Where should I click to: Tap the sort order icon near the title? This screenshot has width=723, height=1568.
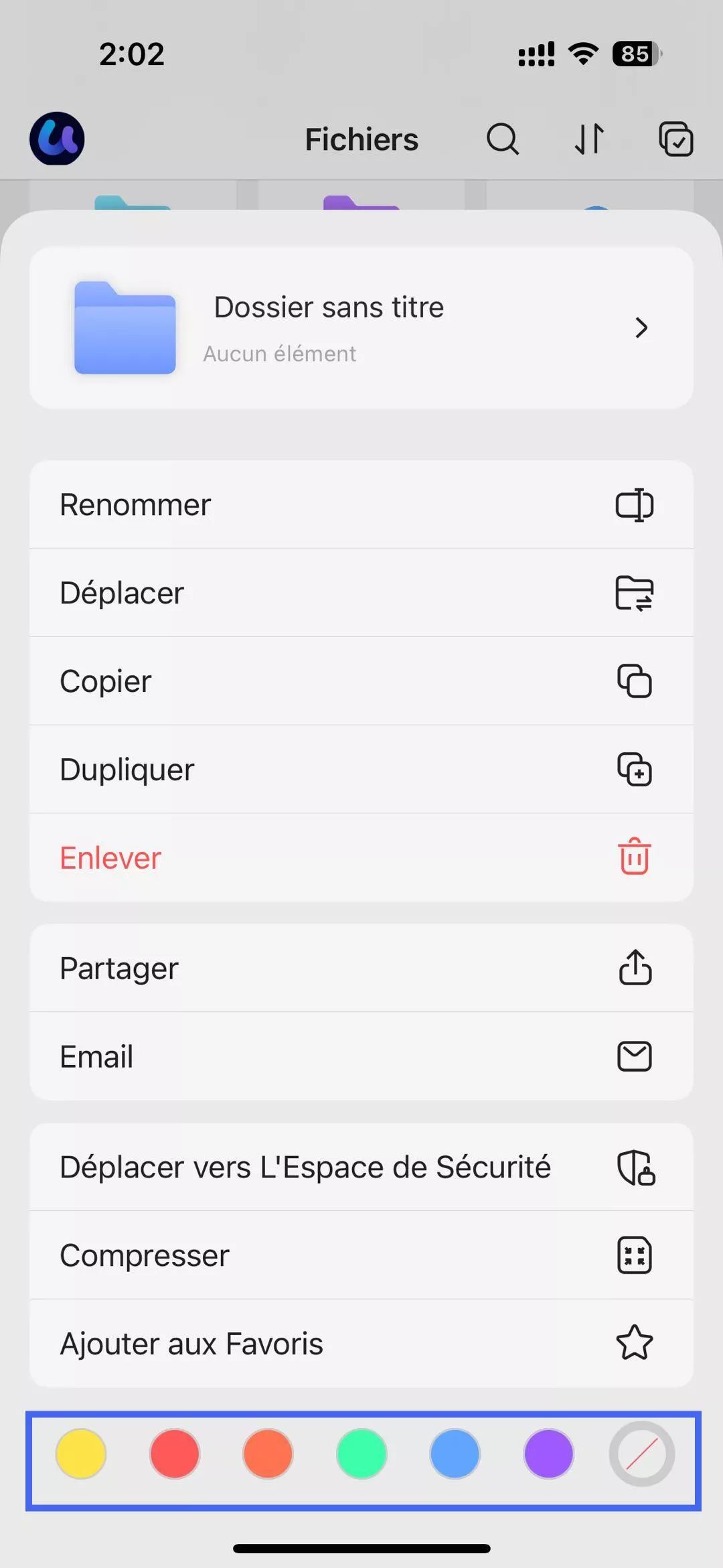tap(588, 139)
